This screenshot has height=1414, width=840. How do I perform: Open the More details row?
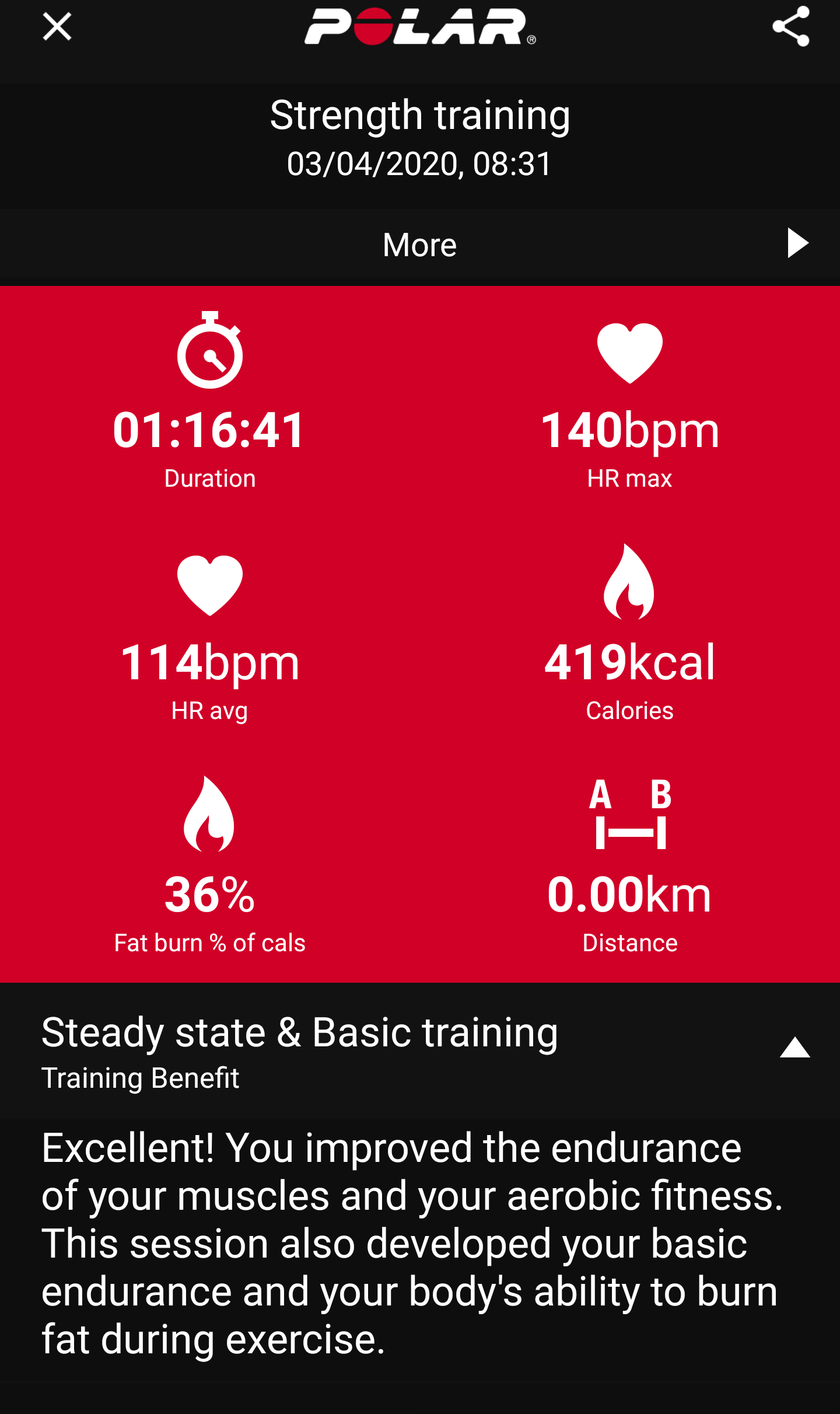420,245
